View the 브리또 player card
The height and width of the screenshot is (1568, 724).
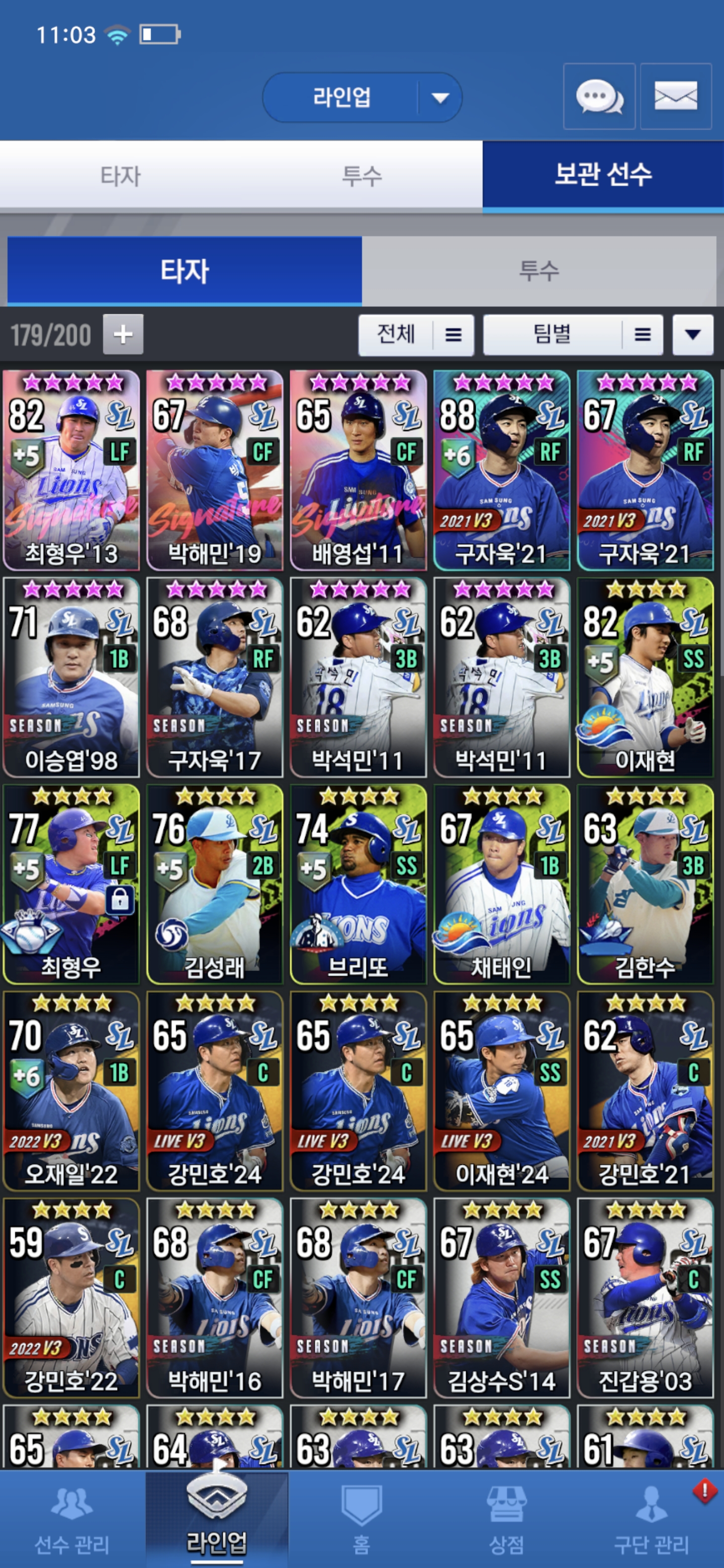[x=358, y=884]
